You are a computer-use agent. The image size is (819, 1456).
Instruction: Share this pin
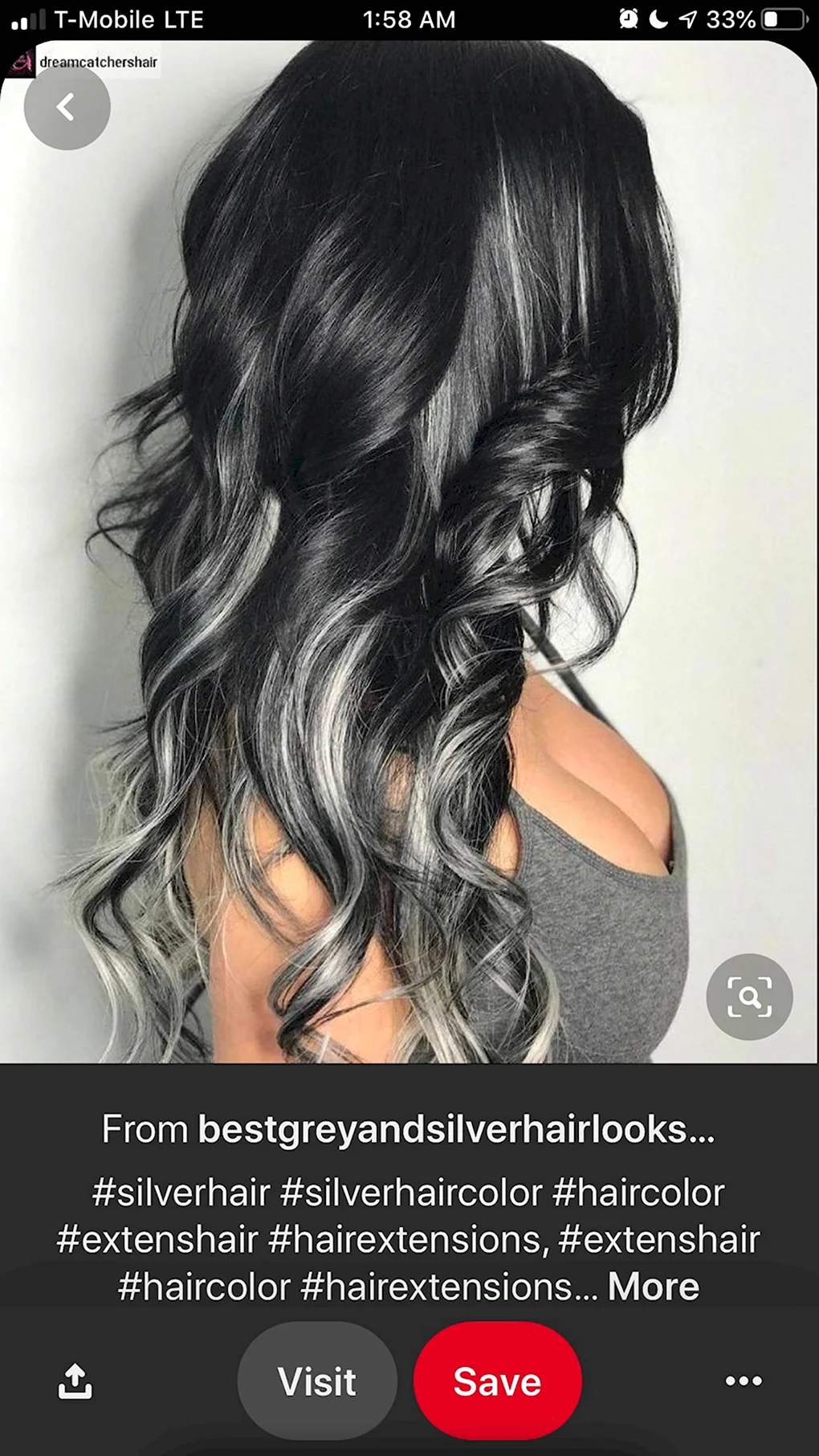75,1381
